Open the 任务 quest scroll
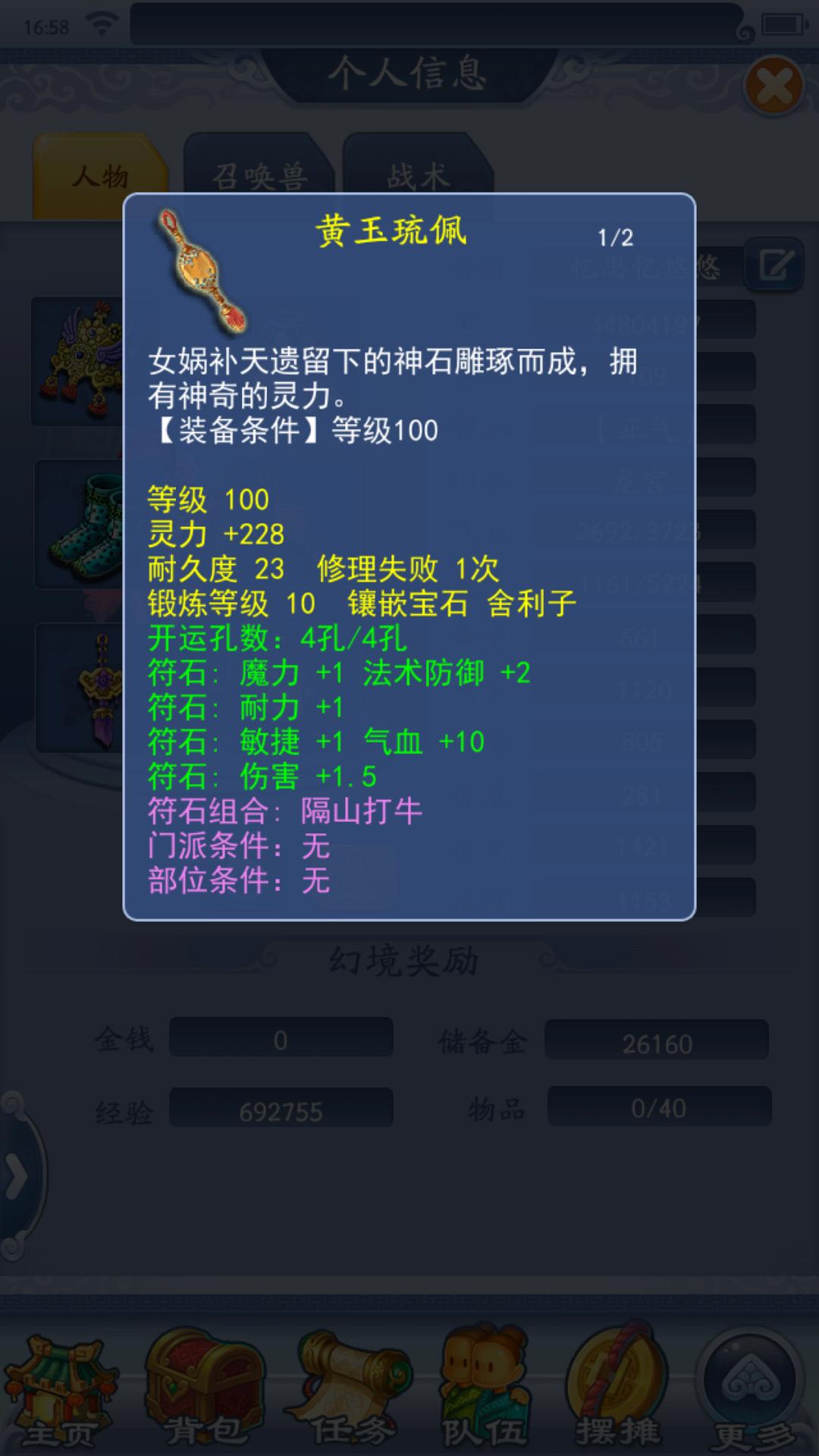 (x=352, y=1386)
